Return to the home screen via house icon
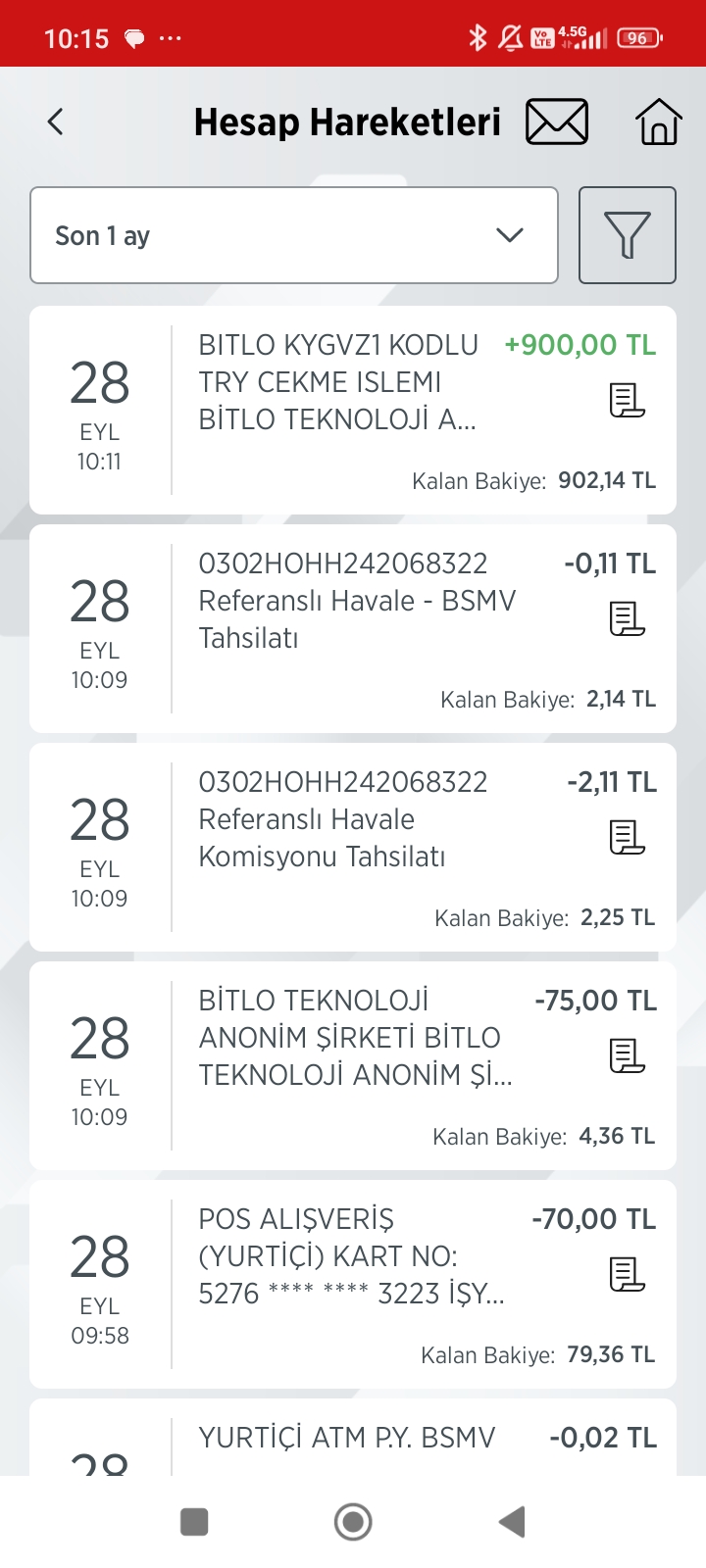The width and height of the screenshot is (706, 1568). point(659,122)
